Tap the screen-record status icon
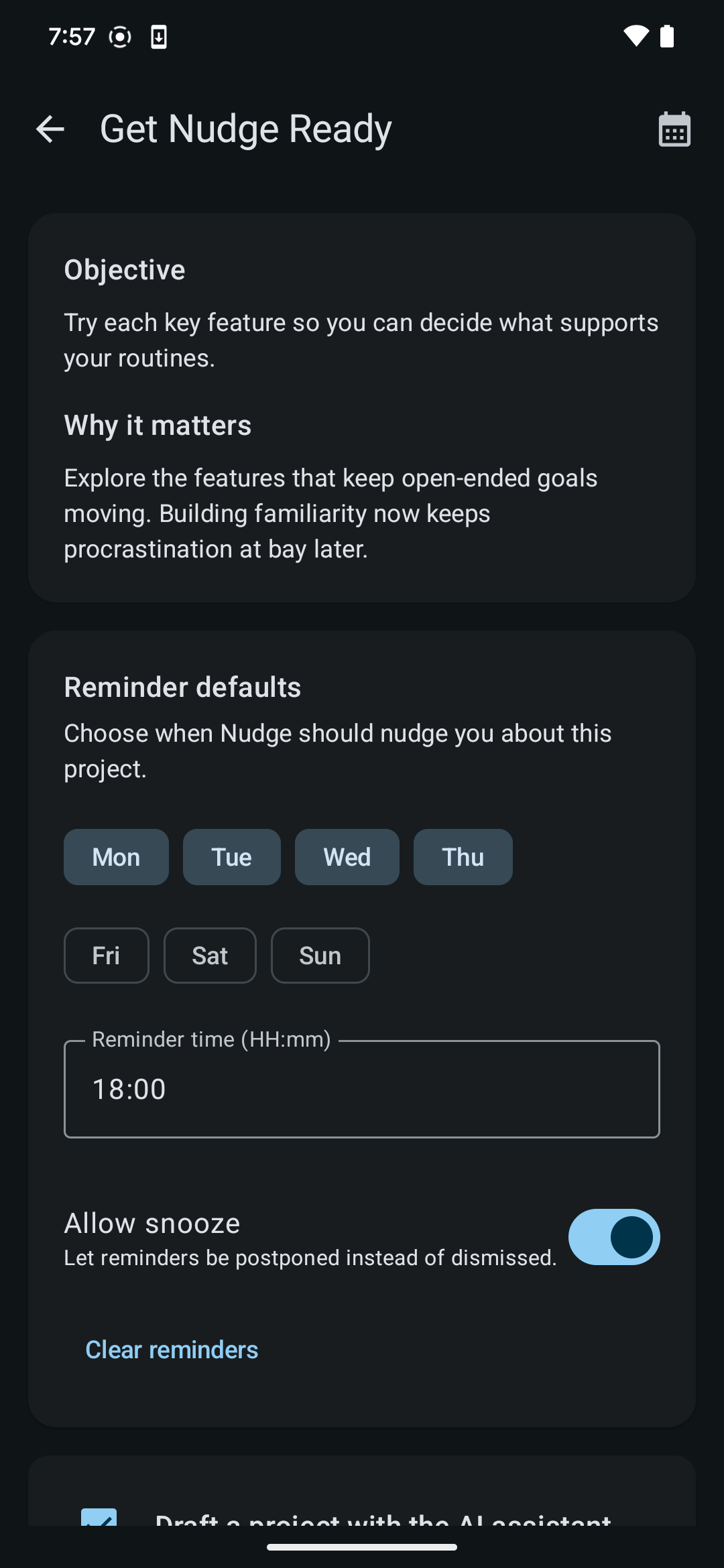 119,37
